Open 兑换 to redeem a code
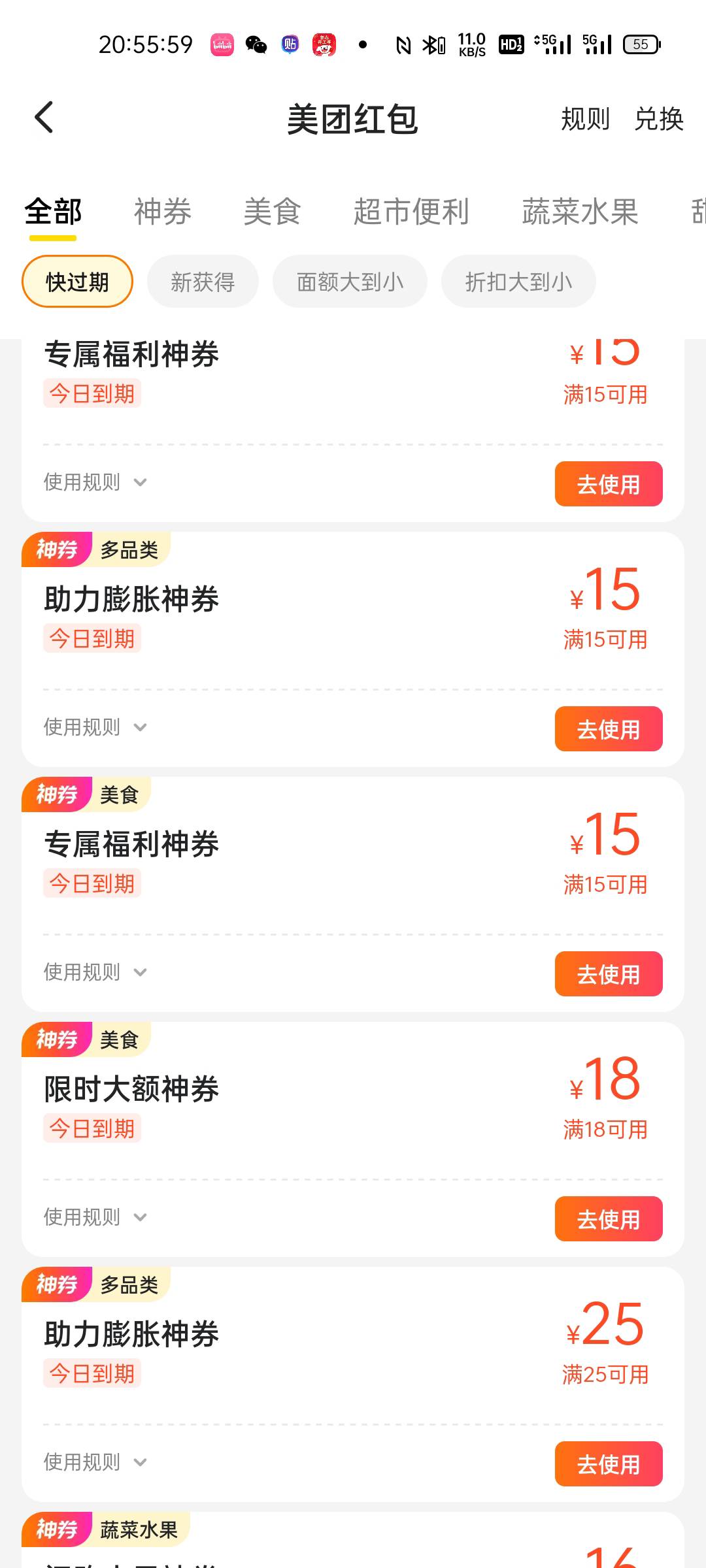The width and height of the screenshot is (706, 1568). click(x=658, y=119)
